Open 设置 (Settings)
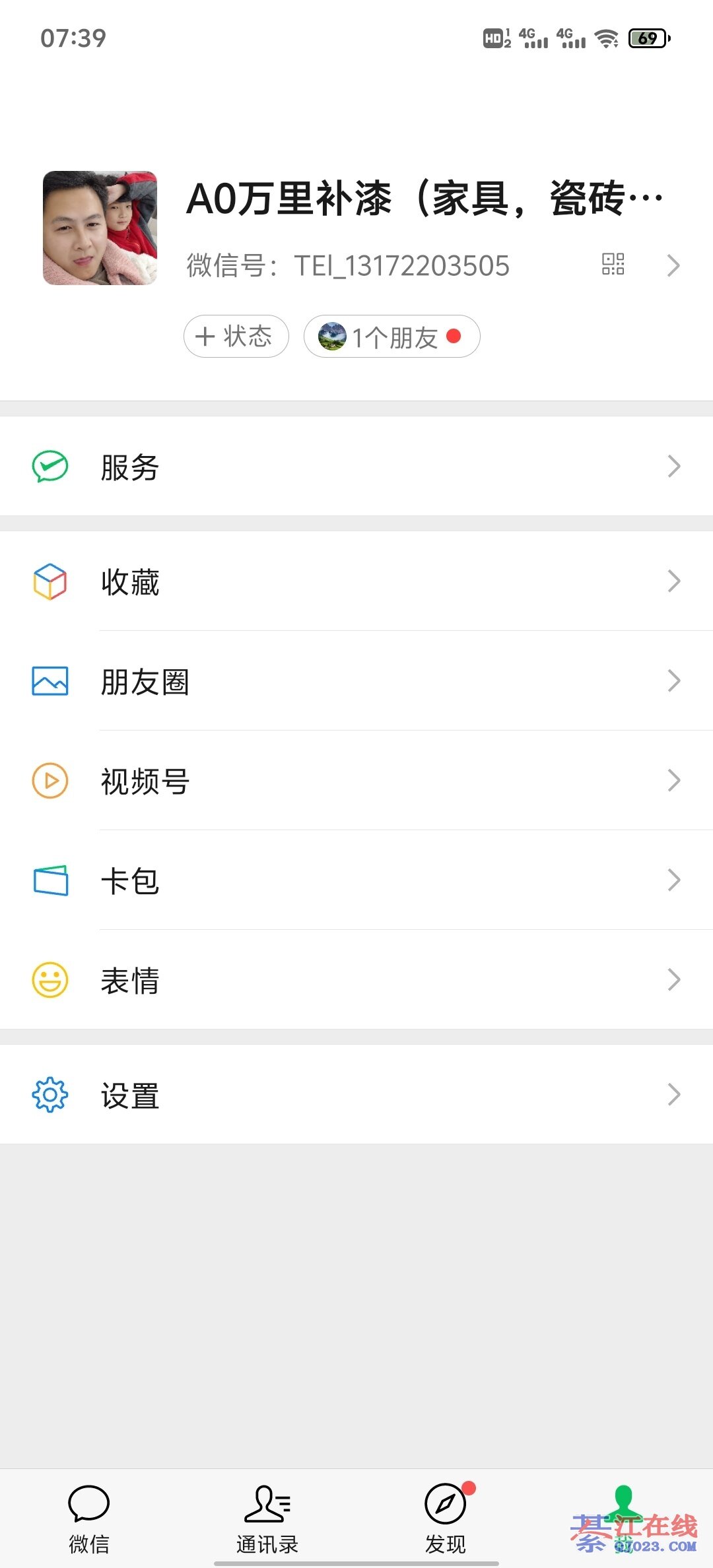Screen dimensions: 713x1568 pyautogui.click(x=356, y=1095)
